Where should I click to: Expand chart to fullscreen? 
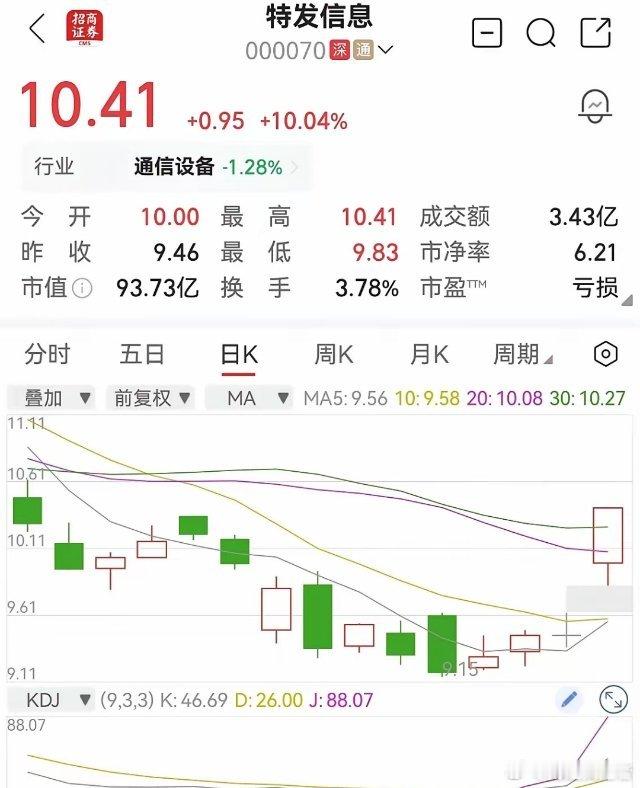click(x=612, y=700)
